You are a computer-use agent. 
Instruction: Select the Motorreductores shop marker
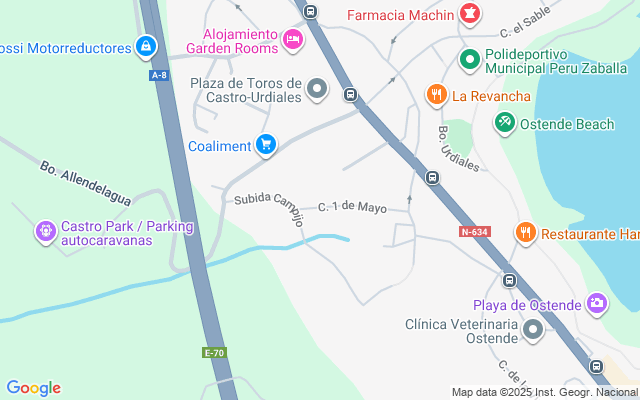(x=147, y=47)
